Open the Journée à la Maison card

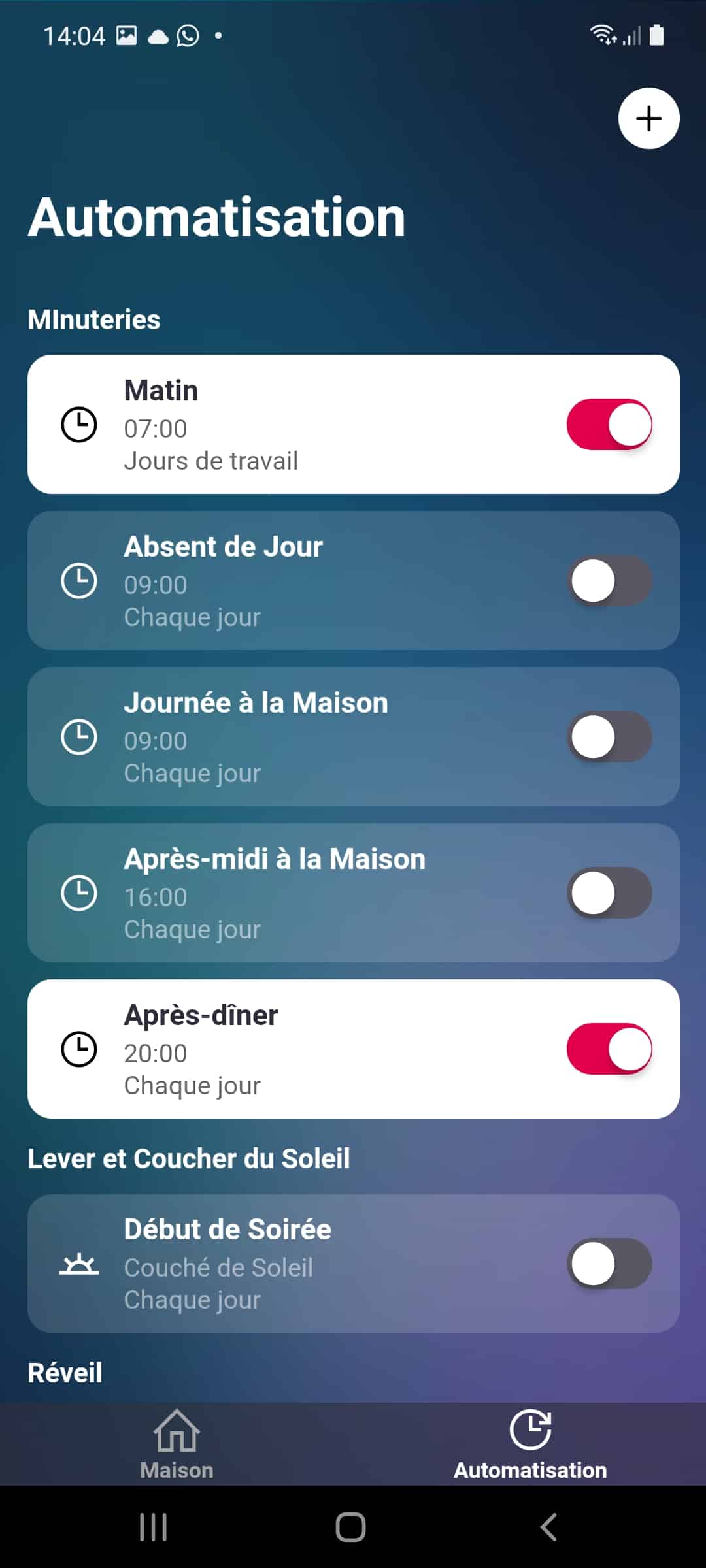pyautogui.click(x=353, y=736)
